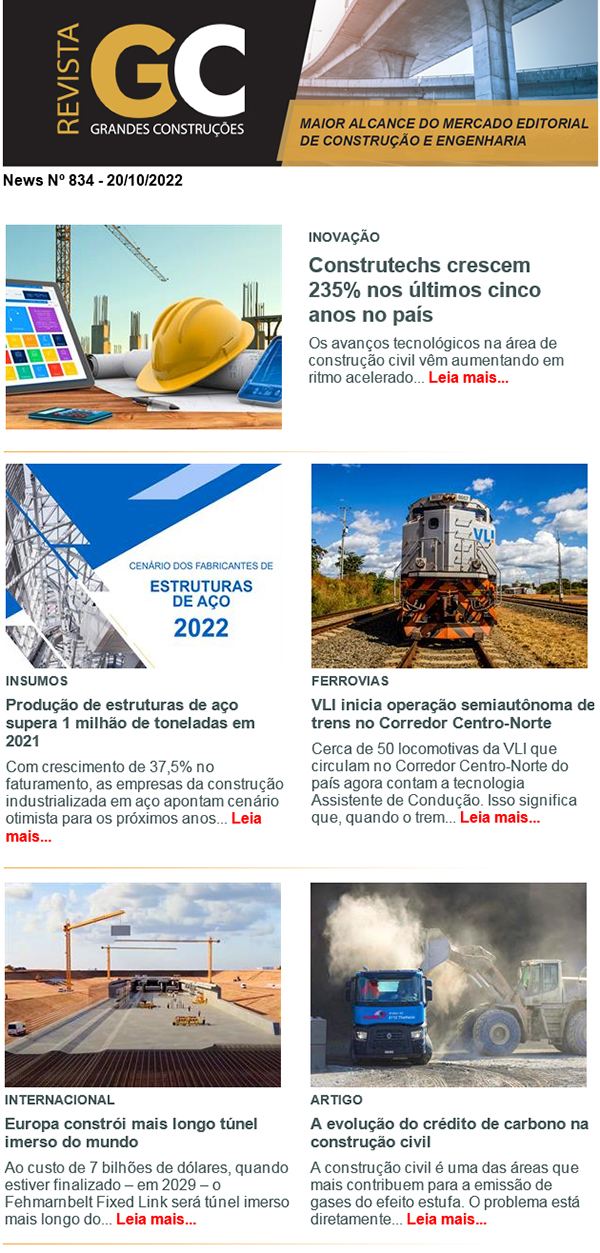Open the Revista Grandes Construções header banner
Screen dimensions: 600x1253
(x=300, y=83)
